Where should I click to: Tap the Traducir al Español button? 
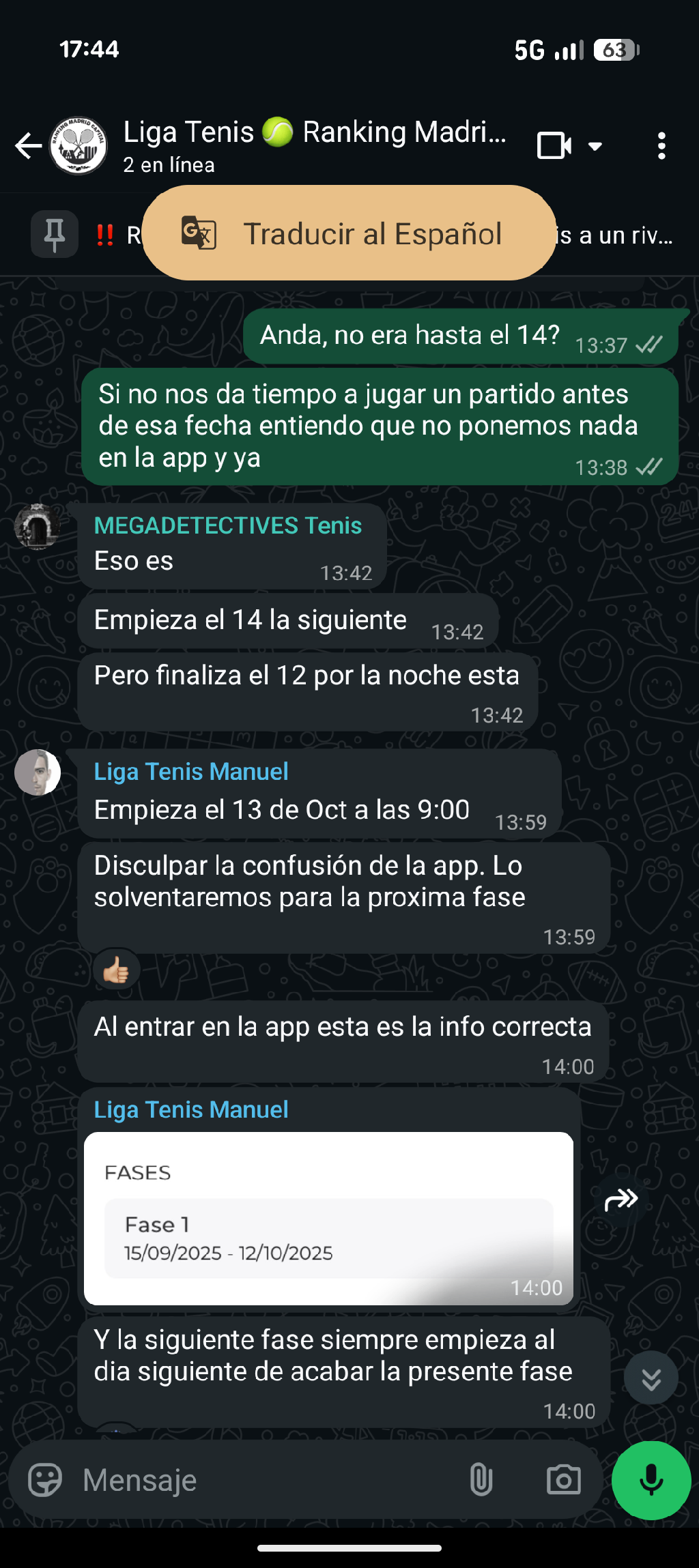point(349,233)
